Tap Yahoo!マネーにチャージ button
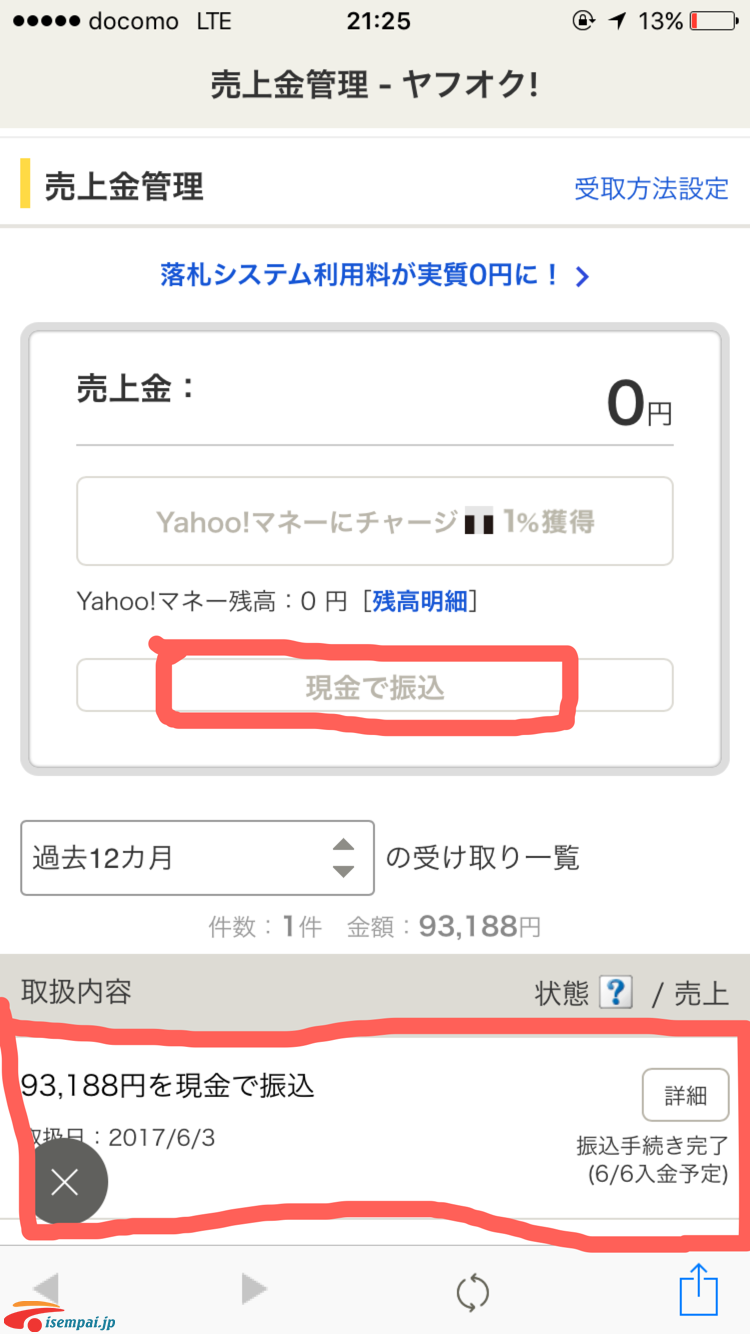 pos(375,521)
